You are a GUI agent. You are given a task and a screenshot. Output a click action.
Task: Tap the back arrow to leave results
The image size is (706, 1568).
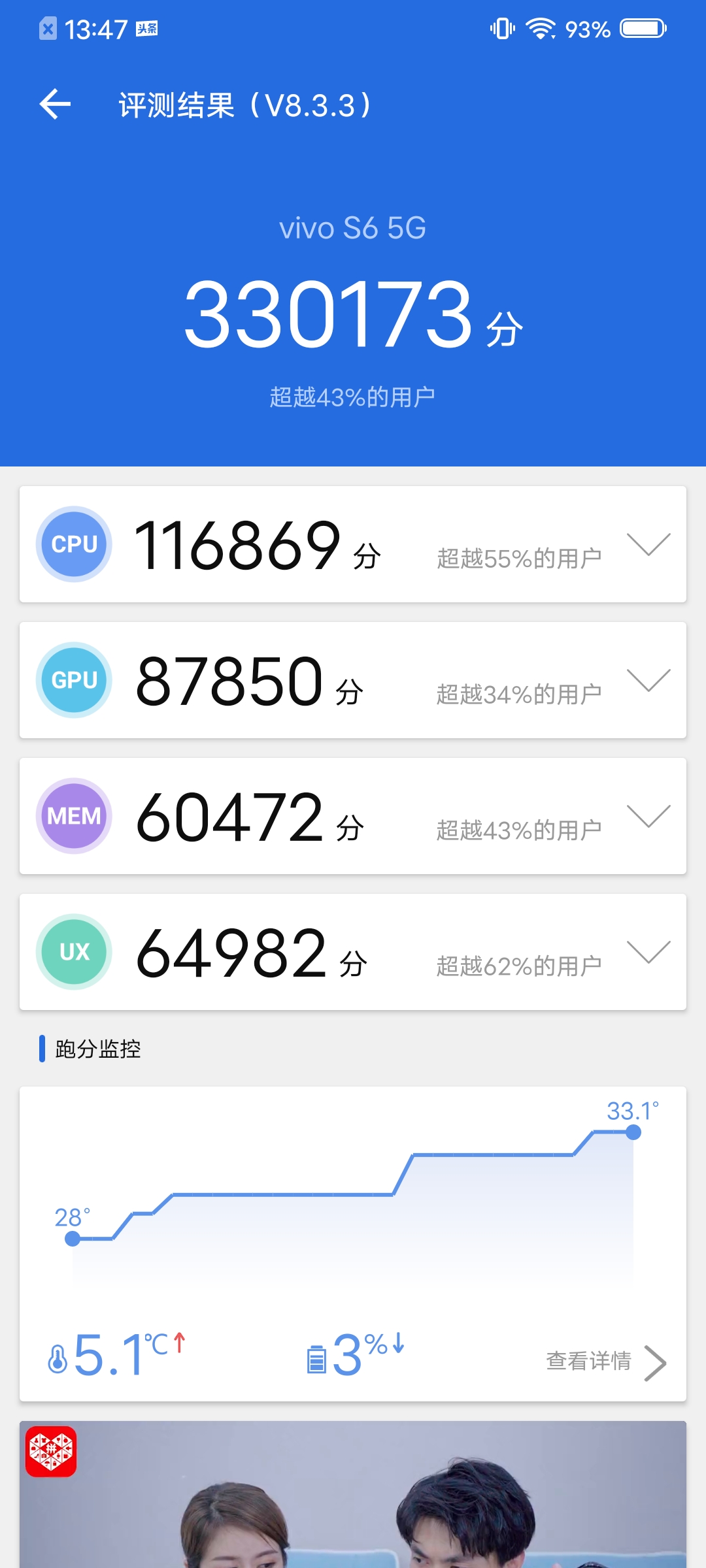coord(54,105)
